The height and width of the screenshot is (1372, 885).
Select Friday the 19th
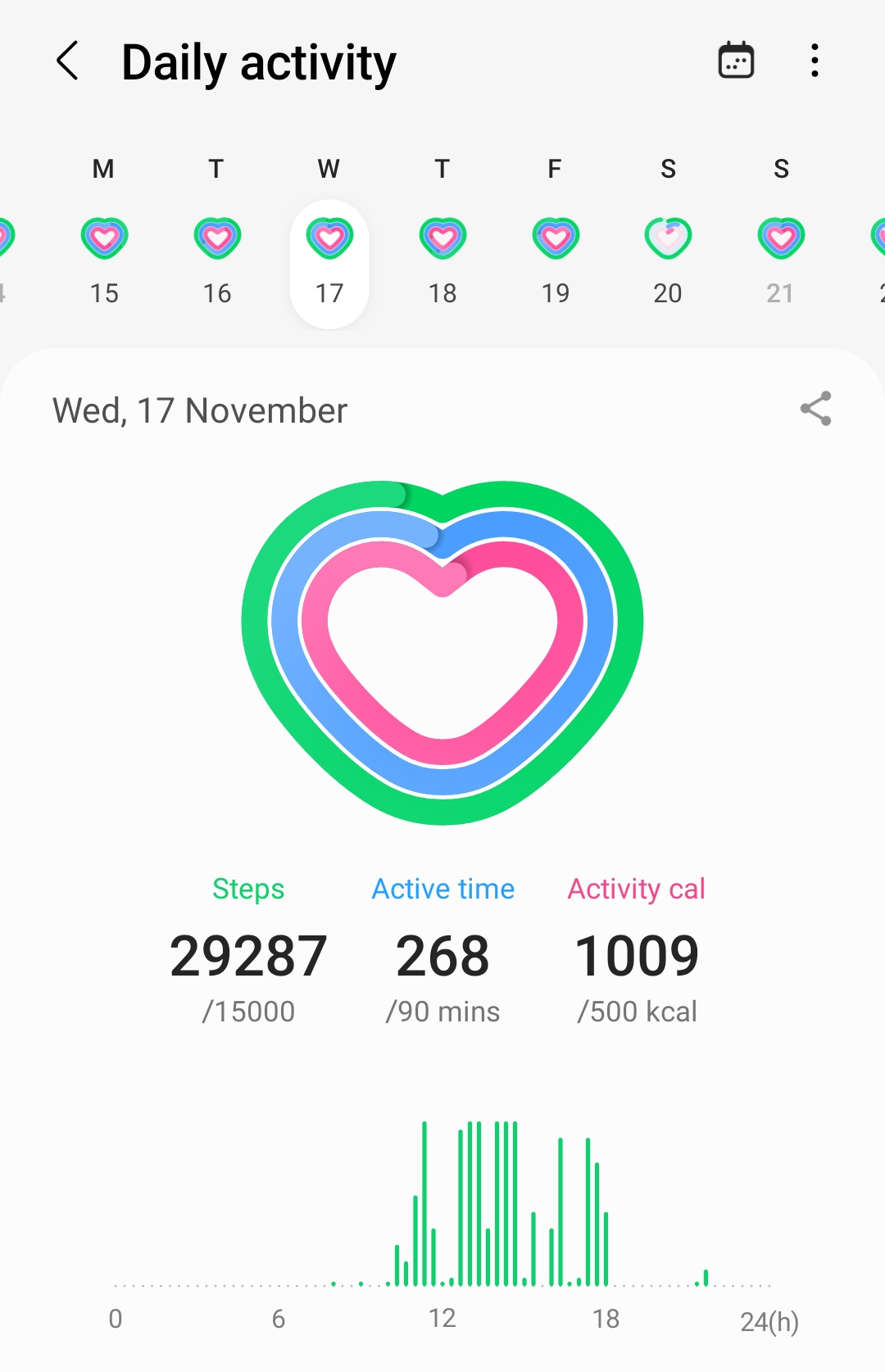(556, 260)
